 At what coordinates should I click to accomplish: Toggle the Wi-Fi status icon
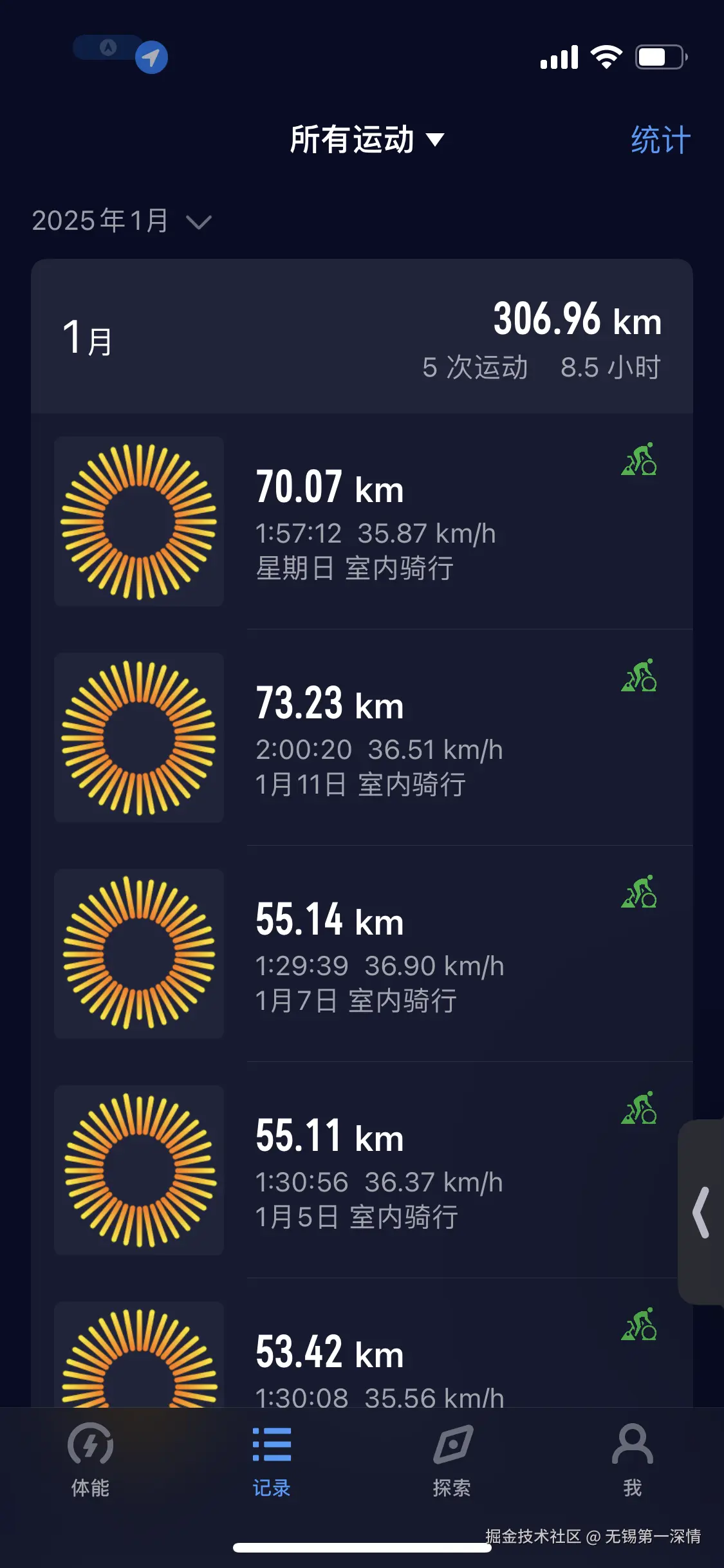[x=606, y=57]
